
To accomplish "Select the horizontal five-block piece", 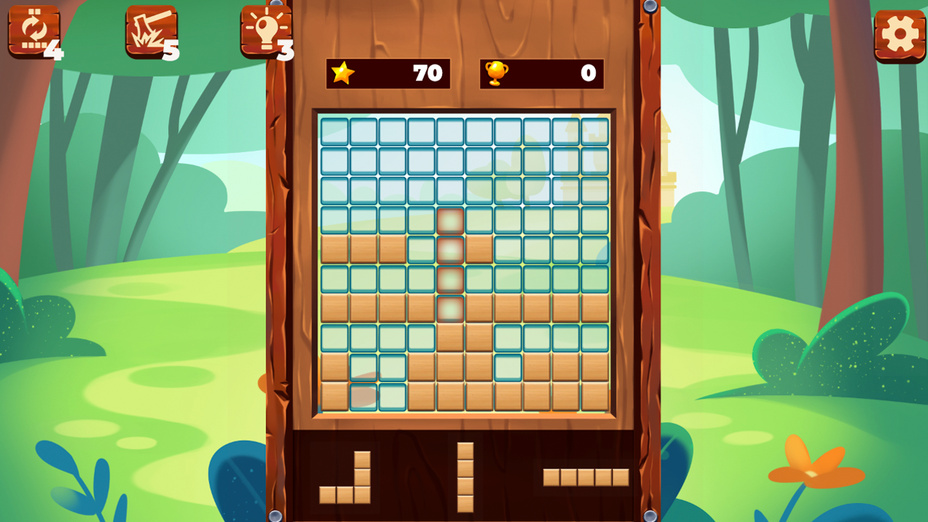I will [x=586, y=477].
